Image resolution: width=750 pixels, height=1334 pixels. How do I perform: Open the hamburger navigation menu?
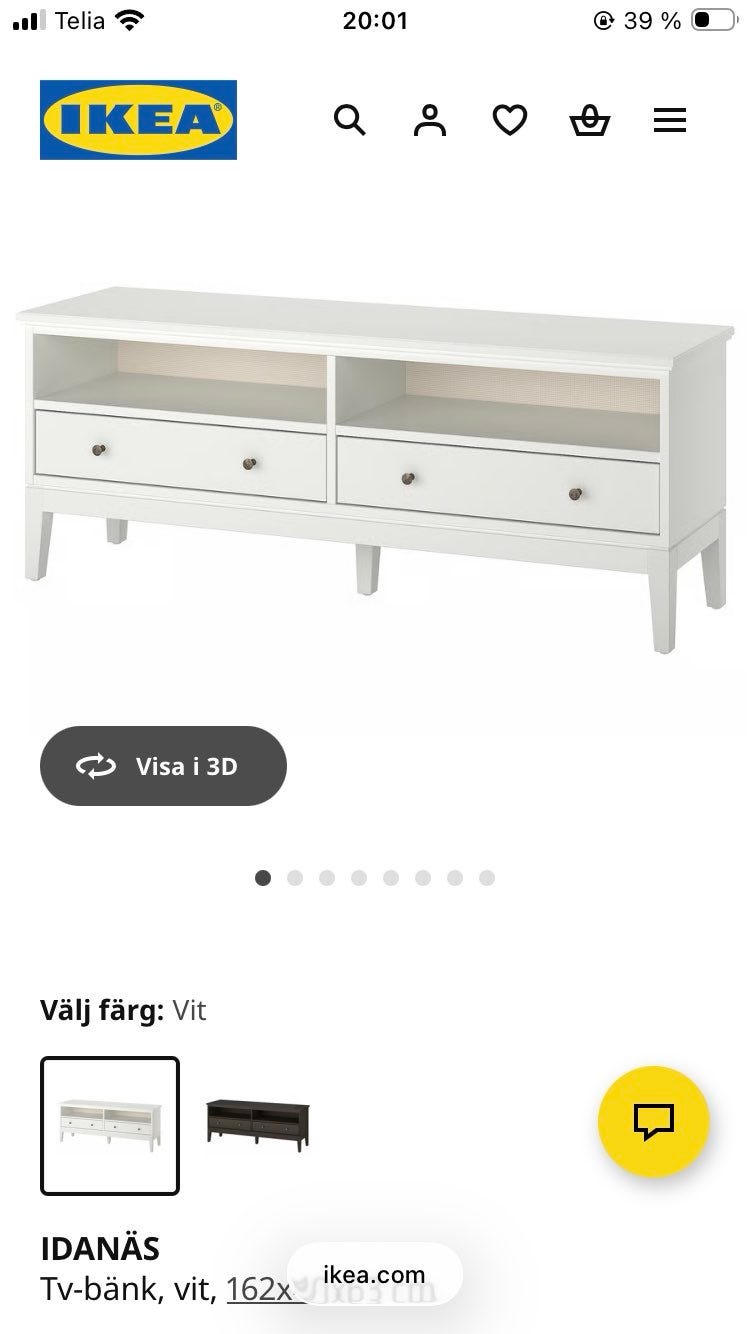pos(669,120)
